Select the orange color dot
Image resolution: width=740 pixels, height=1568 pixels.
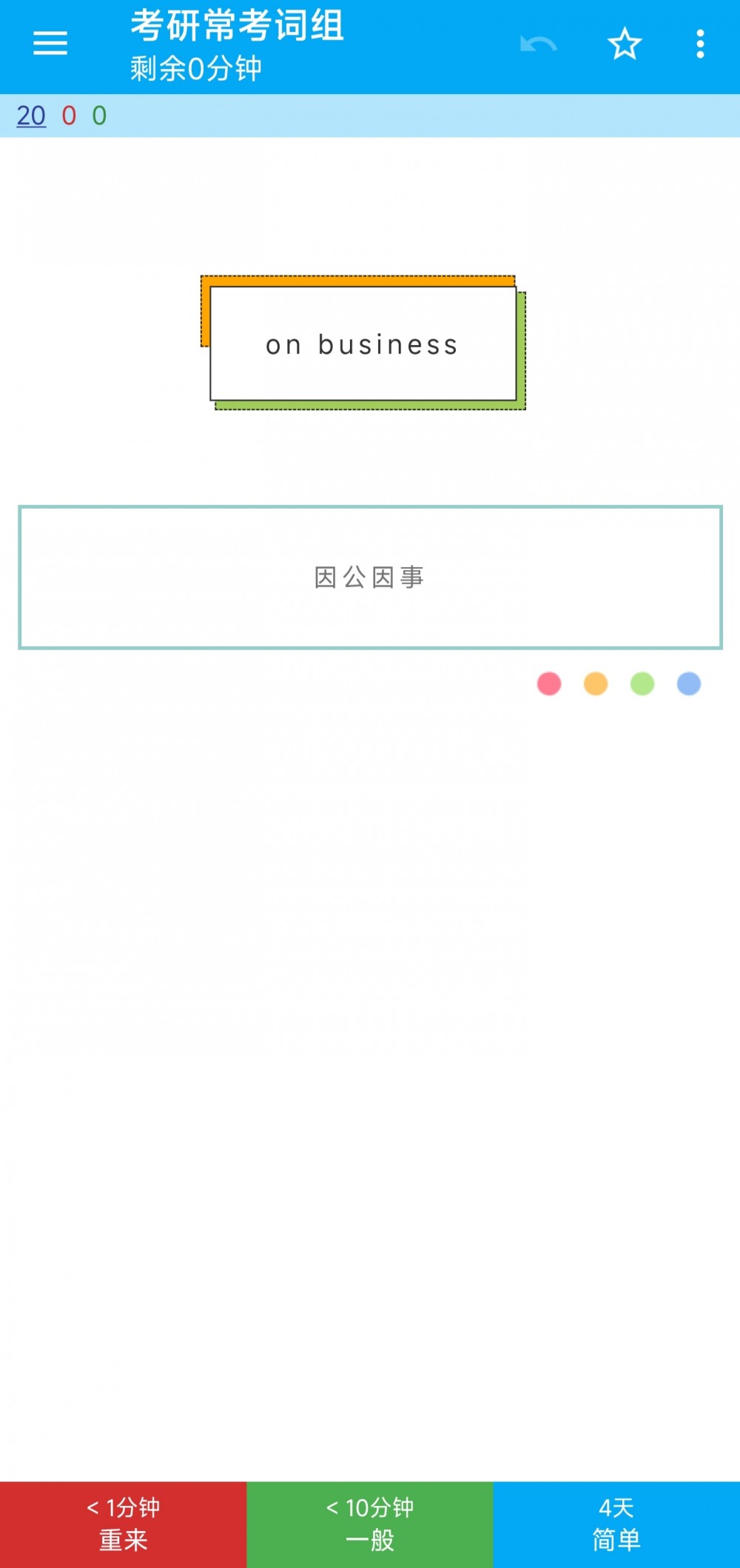596,683
